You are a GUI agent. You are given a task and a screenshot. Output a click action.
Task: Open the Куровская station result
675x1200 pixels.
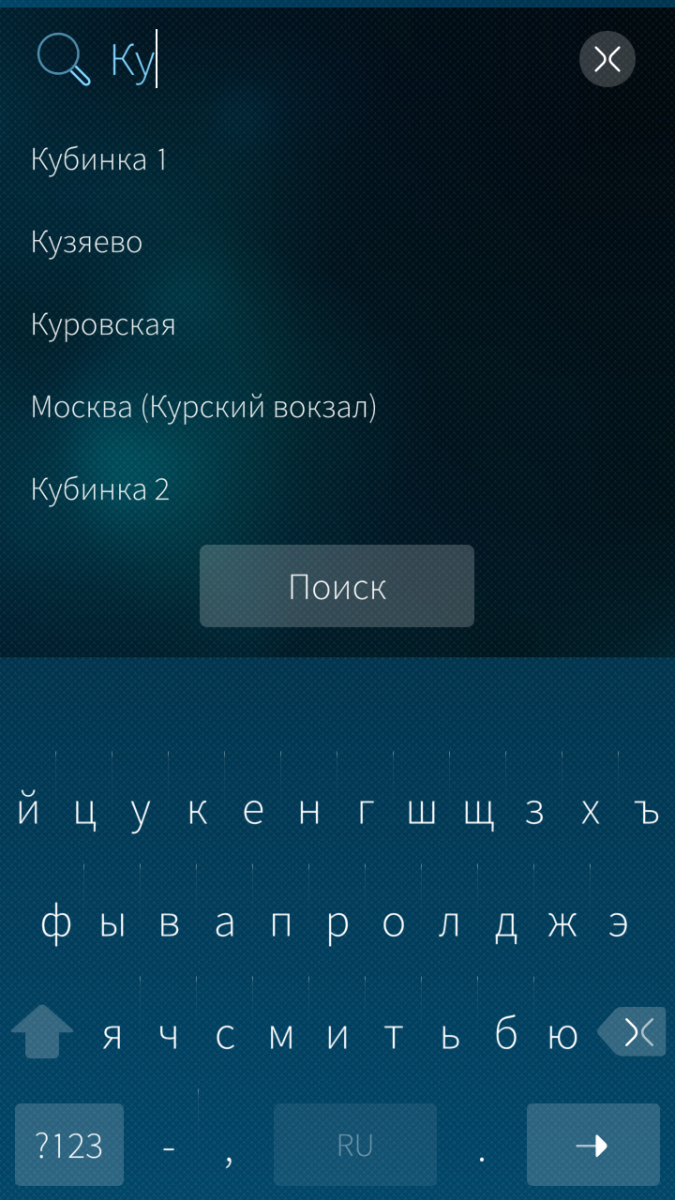pos(103,325)
